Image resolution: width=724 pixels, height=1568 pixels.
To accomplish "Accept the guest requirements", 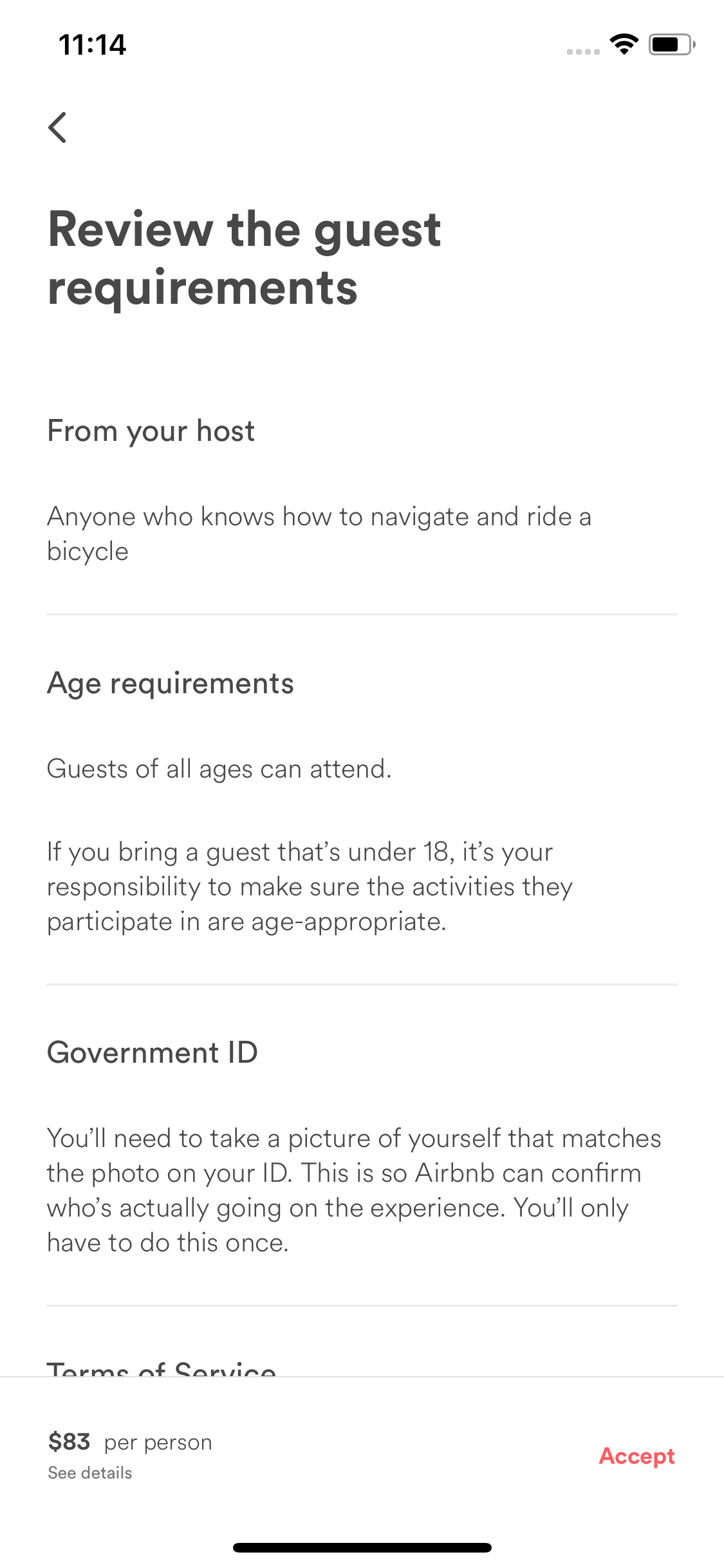I will click(636, 1456).
